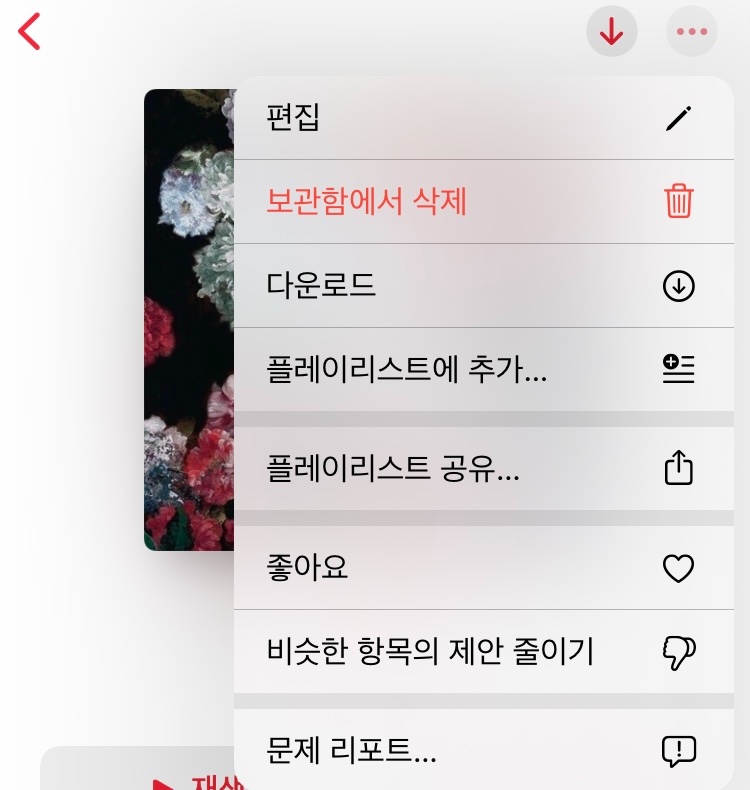750x790 pixels.
Task: Open 플레이리스트에 추가 option
Action: click(483, 370)
